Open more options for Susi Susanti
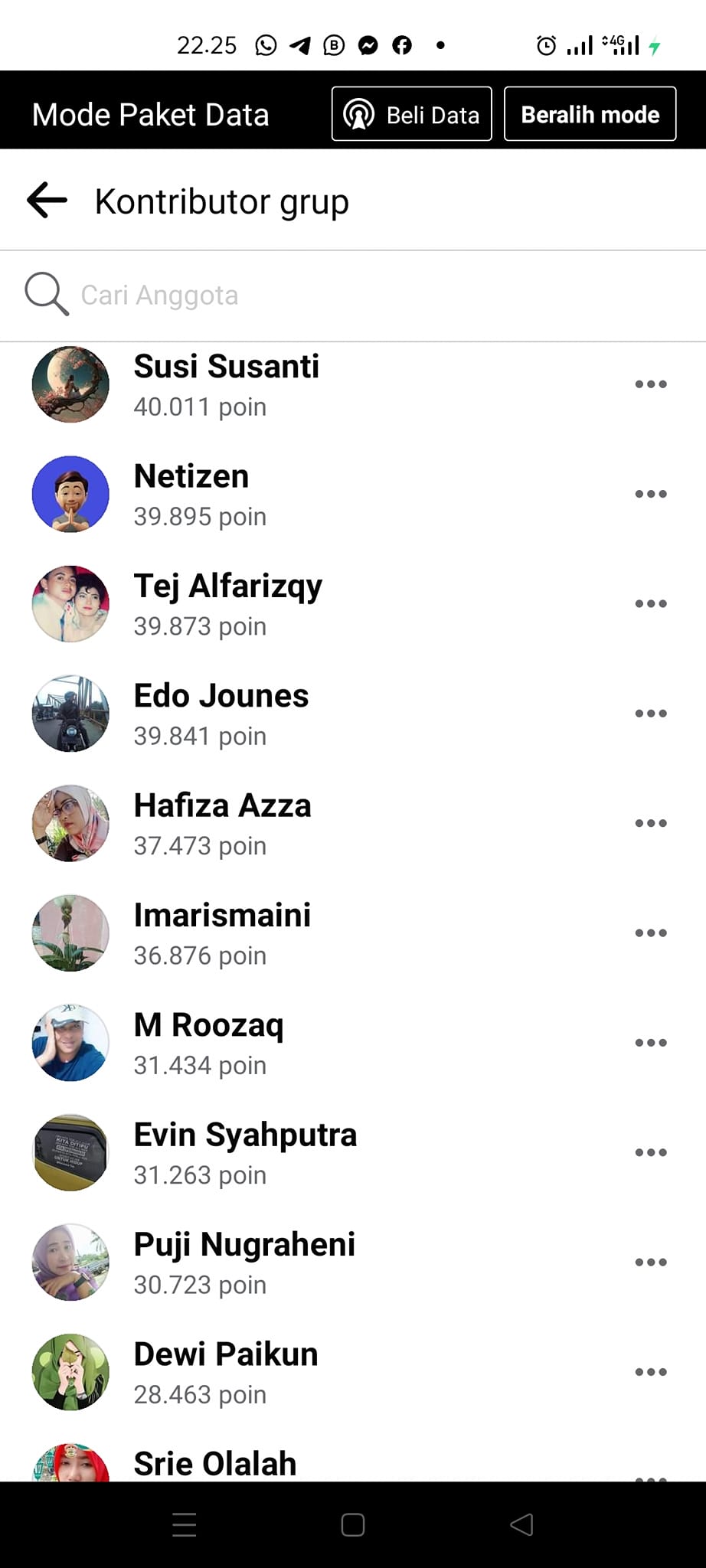This screenshot has width=706, height=1568. [650, 384]
